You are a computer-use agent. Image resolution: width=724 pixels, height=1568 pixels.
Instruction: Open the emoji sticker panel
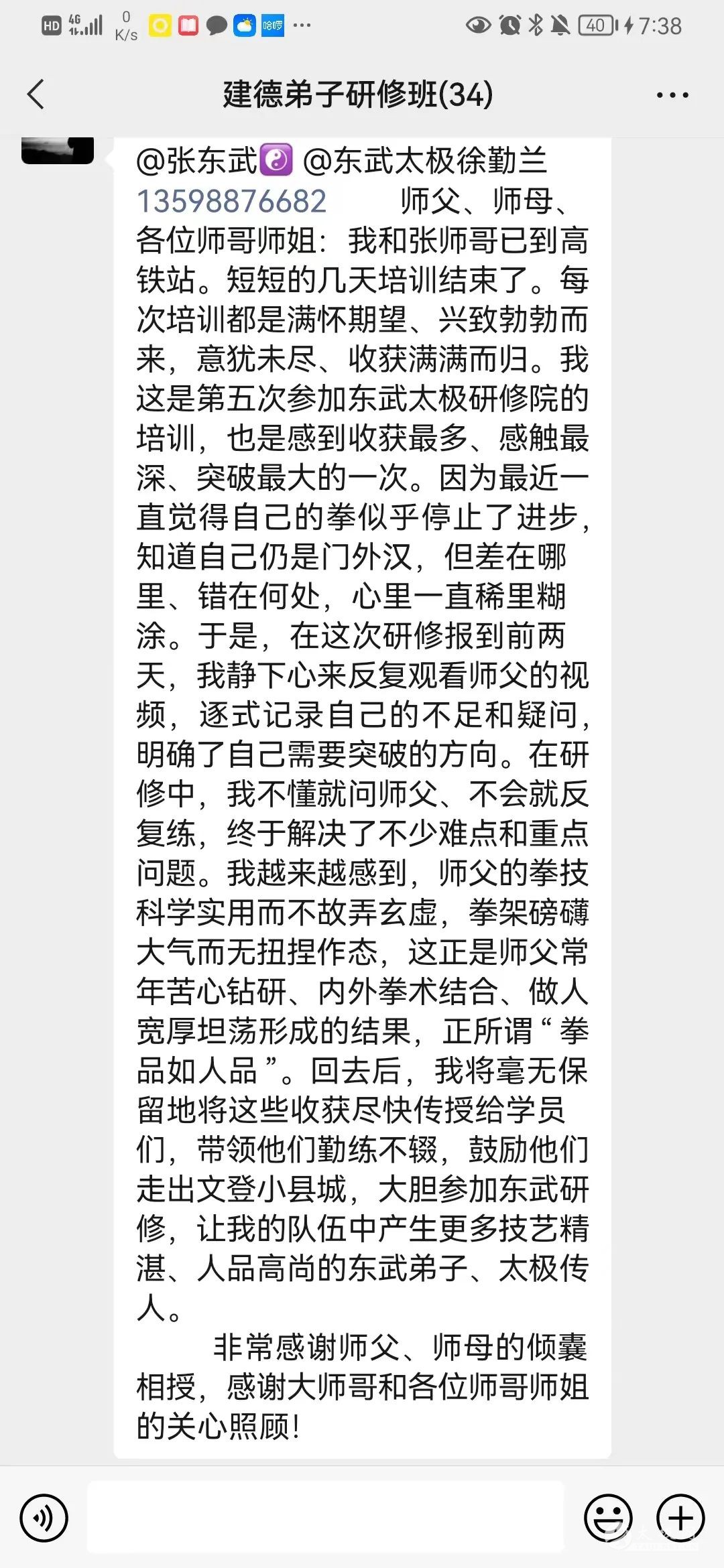coord(608,1518)
